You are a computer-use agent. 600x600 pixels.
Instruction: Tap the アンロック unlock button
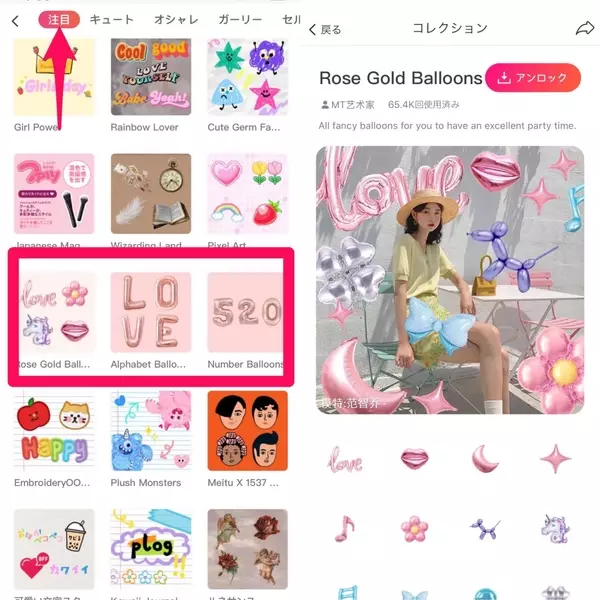533,77
